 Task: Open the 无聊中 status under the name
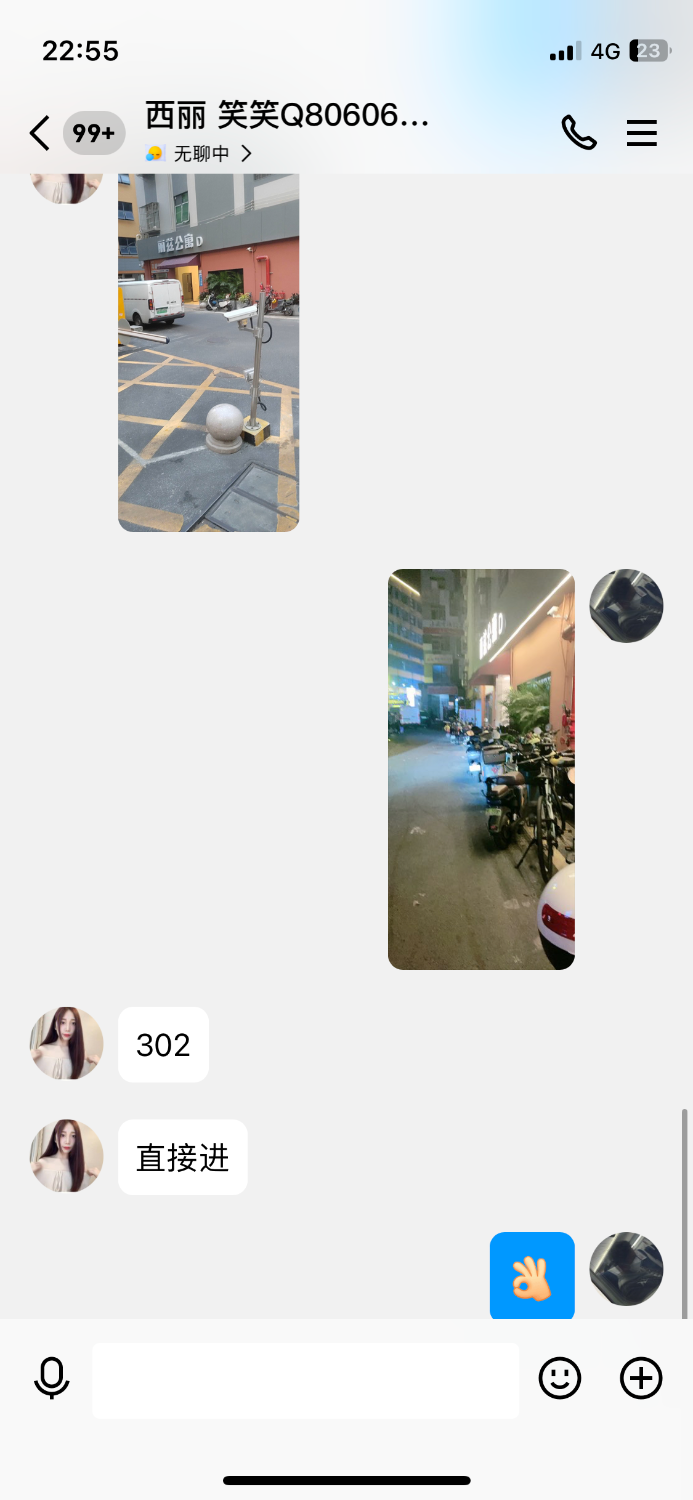click(200, 154)
